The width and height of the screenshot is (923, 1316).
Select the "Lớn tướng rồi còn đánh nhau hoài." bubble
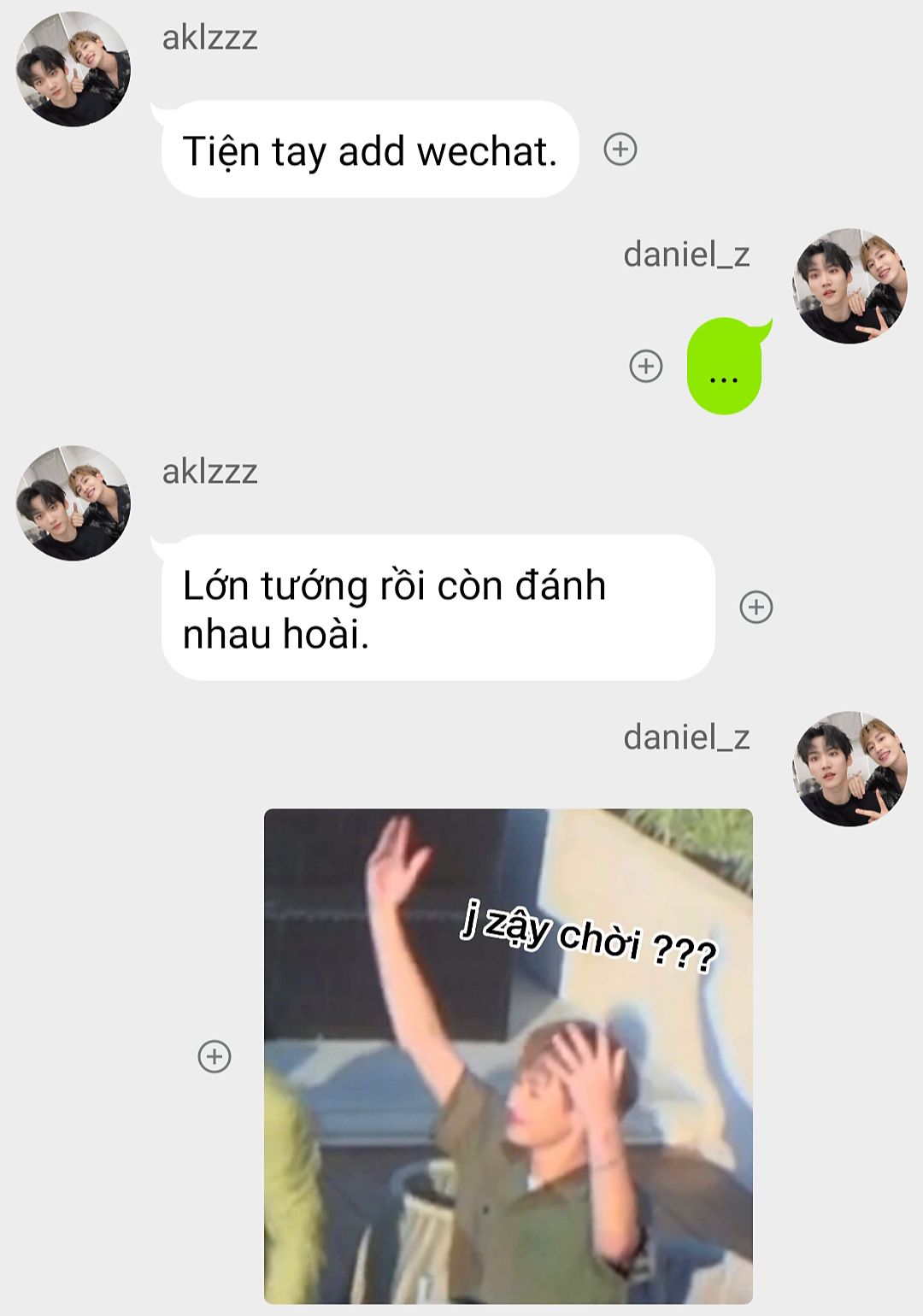click(438, 608)
